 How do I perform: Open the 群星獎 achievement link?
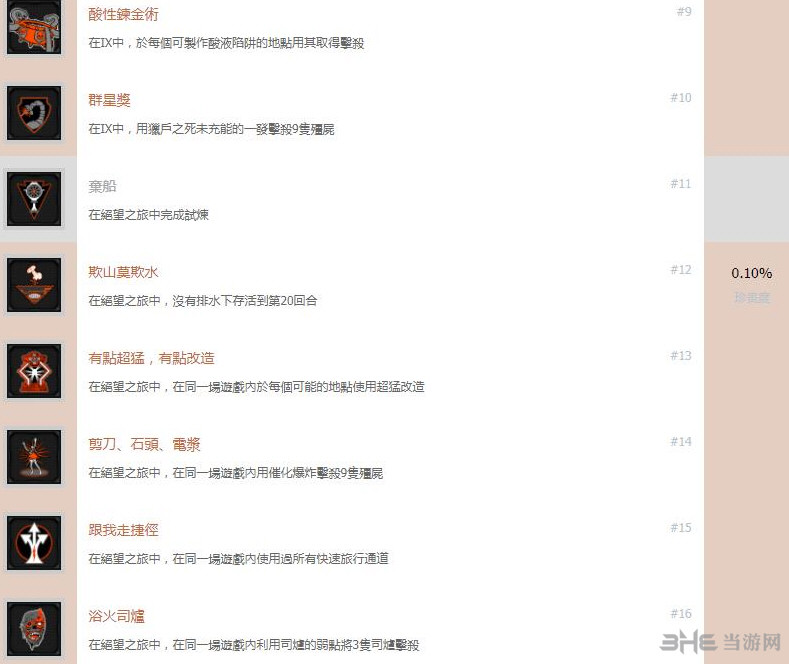tap(109, 100)
